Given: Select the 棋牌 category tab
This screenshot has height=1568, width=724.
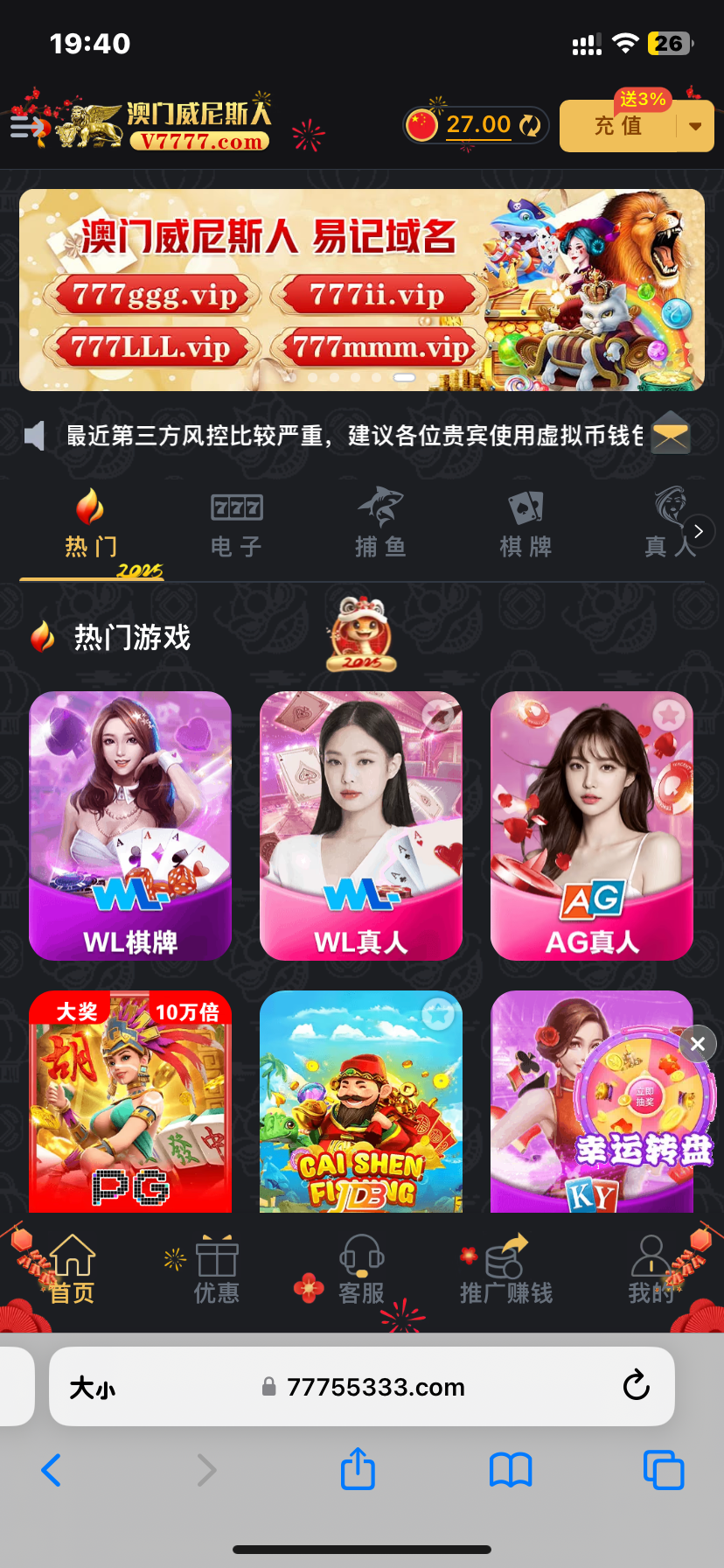Looking at the screenshot, I should click(526, 525).
